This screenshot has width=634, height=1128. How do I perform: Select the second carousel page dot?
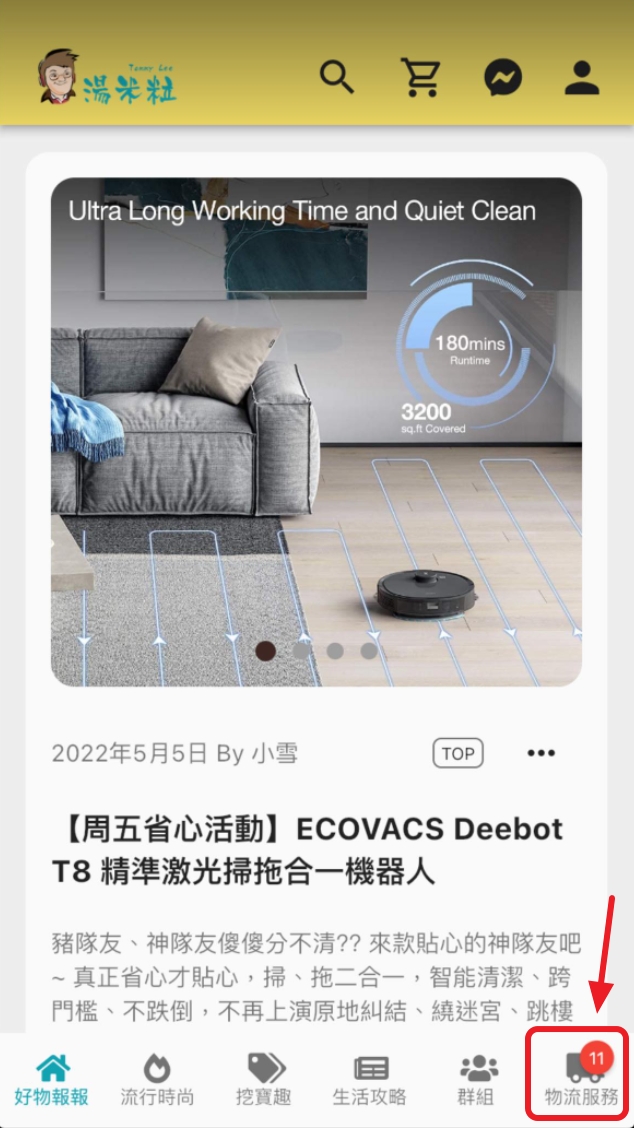(301, 651)
